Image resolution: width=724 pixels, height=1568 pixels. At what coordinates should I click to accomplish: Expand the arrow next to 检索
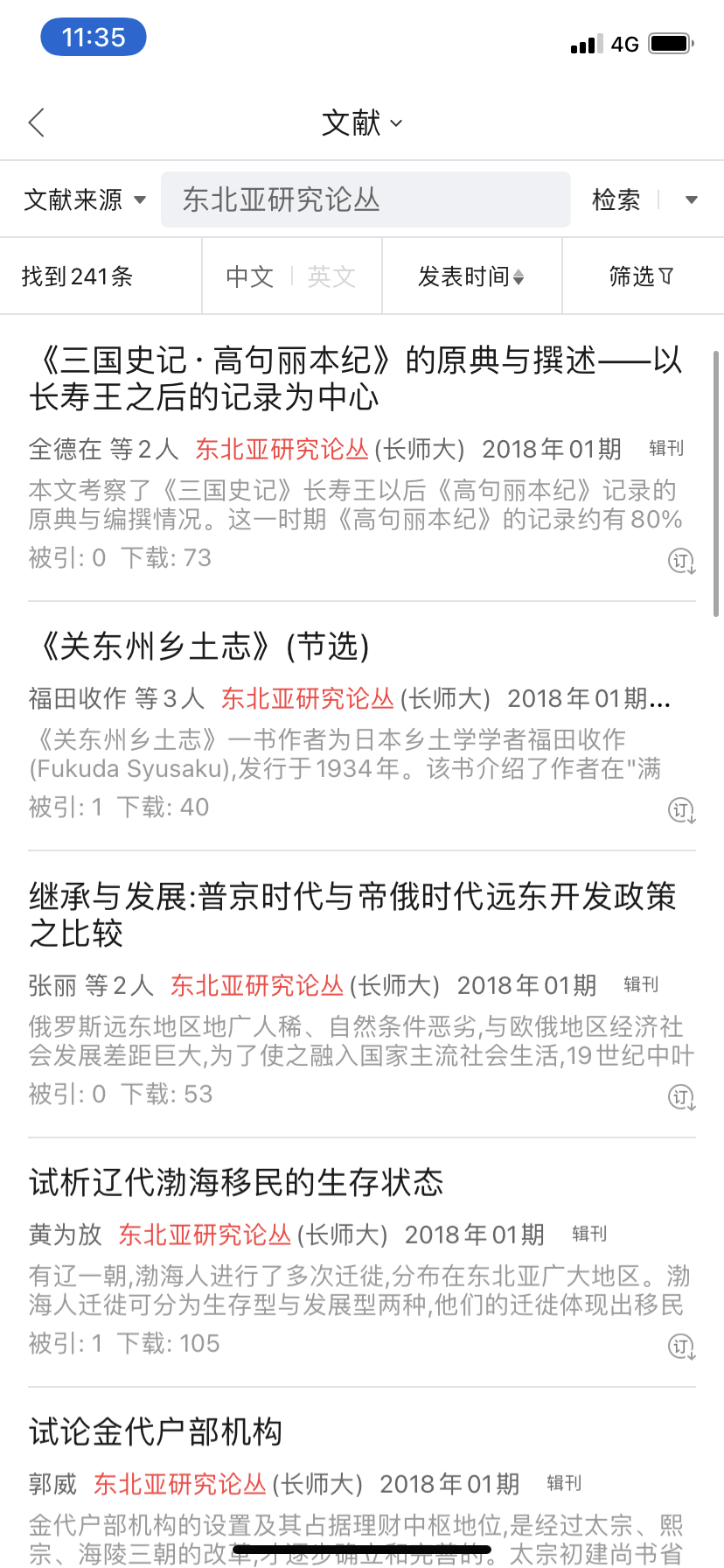pyautogui.click(x=692, y=199)
